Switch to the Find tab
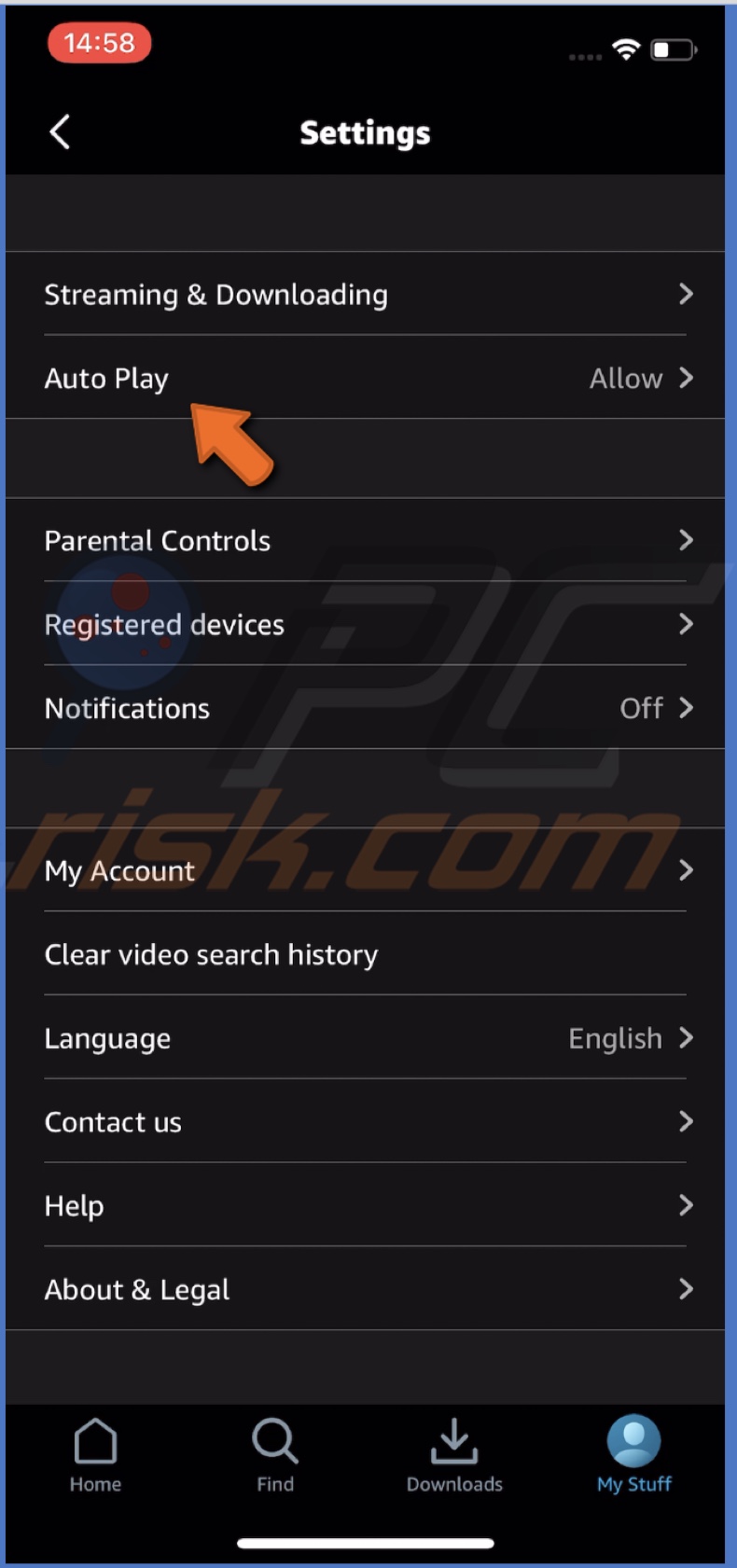This screenshot has width=737, height=1568. tap(275, 1456)
